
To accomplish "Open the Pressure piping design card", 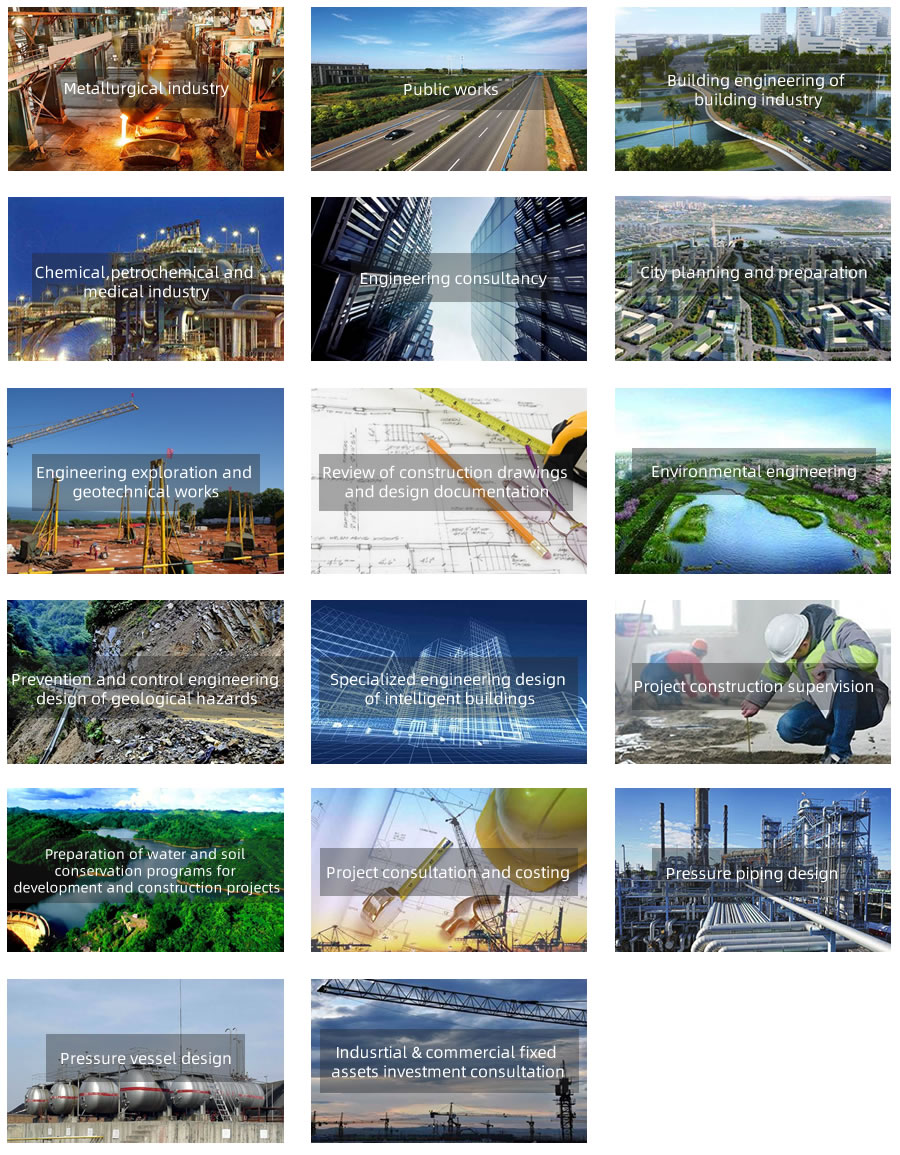I will point(753,873).
